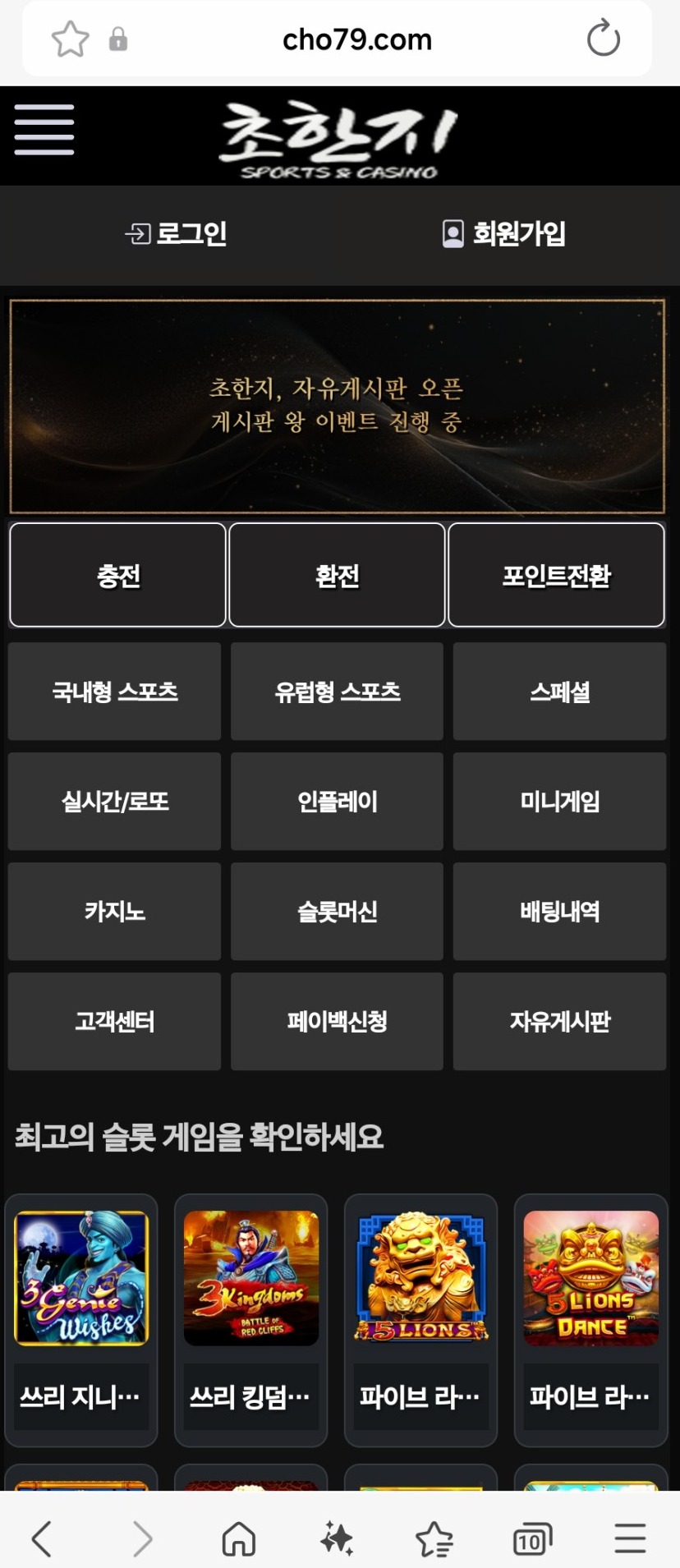680x1568 pixels.
Task: Open browser tabs showing 10
Action: (531, 1539)
